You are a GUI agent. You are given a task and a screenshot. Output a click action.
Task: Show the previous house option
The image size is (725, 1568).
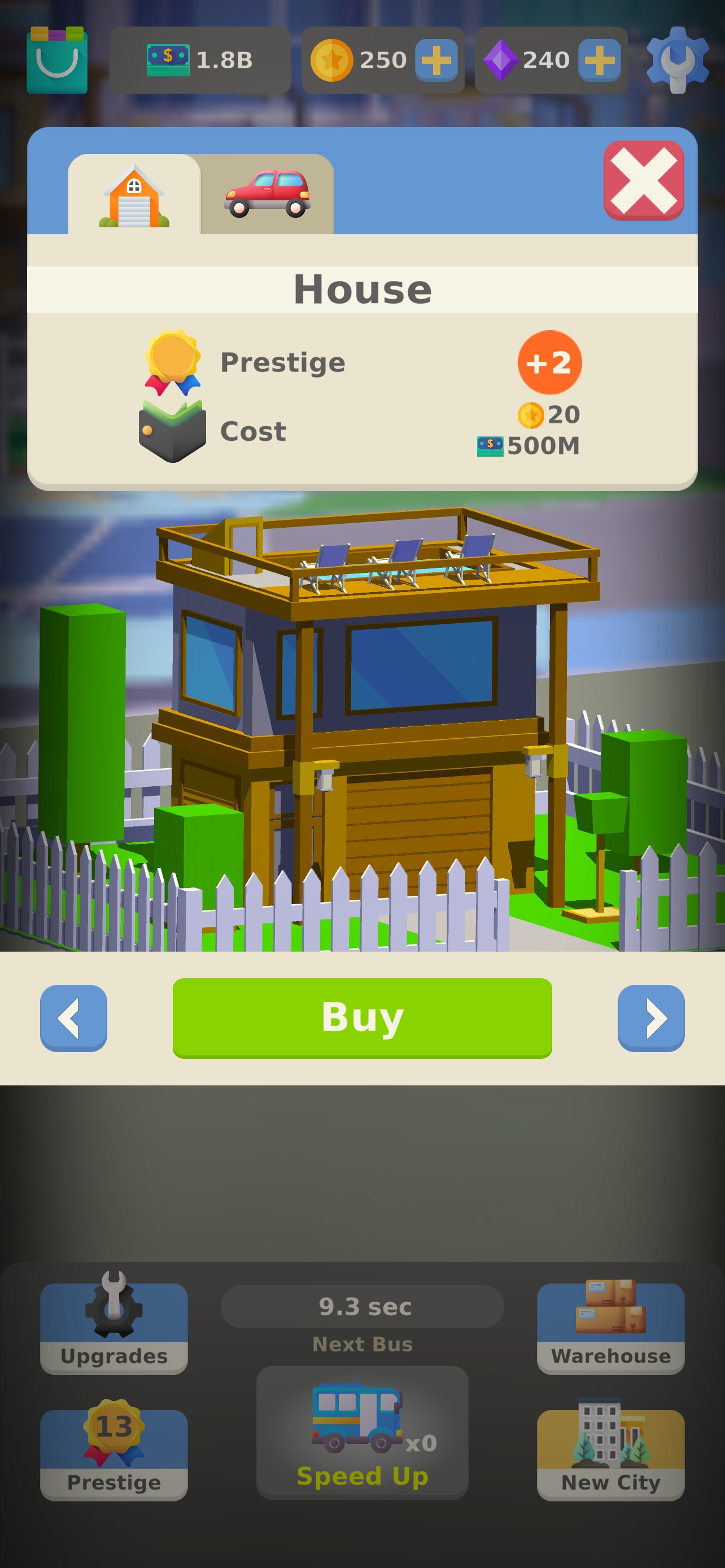click(73, 1018)
